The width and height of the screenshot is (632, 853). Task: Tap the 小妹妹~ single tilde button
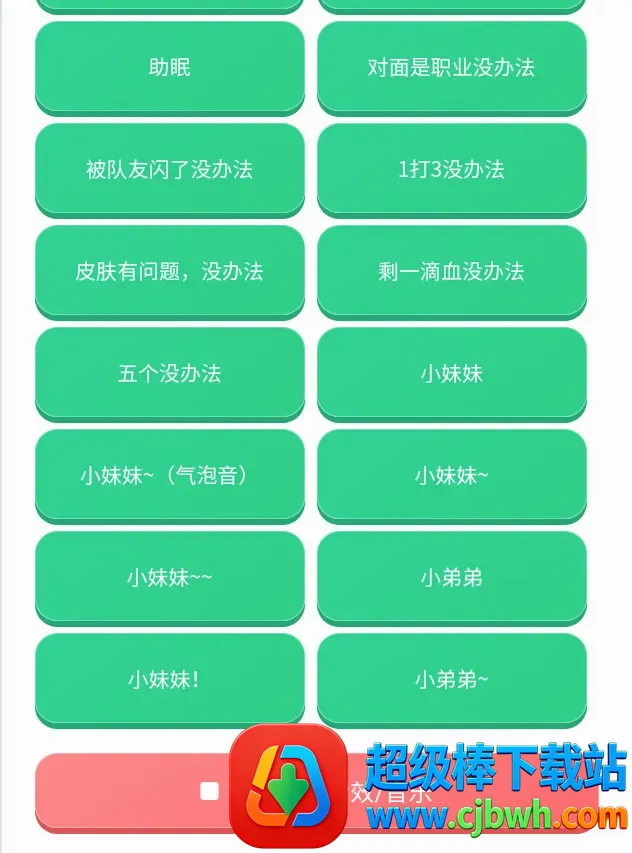451,475
